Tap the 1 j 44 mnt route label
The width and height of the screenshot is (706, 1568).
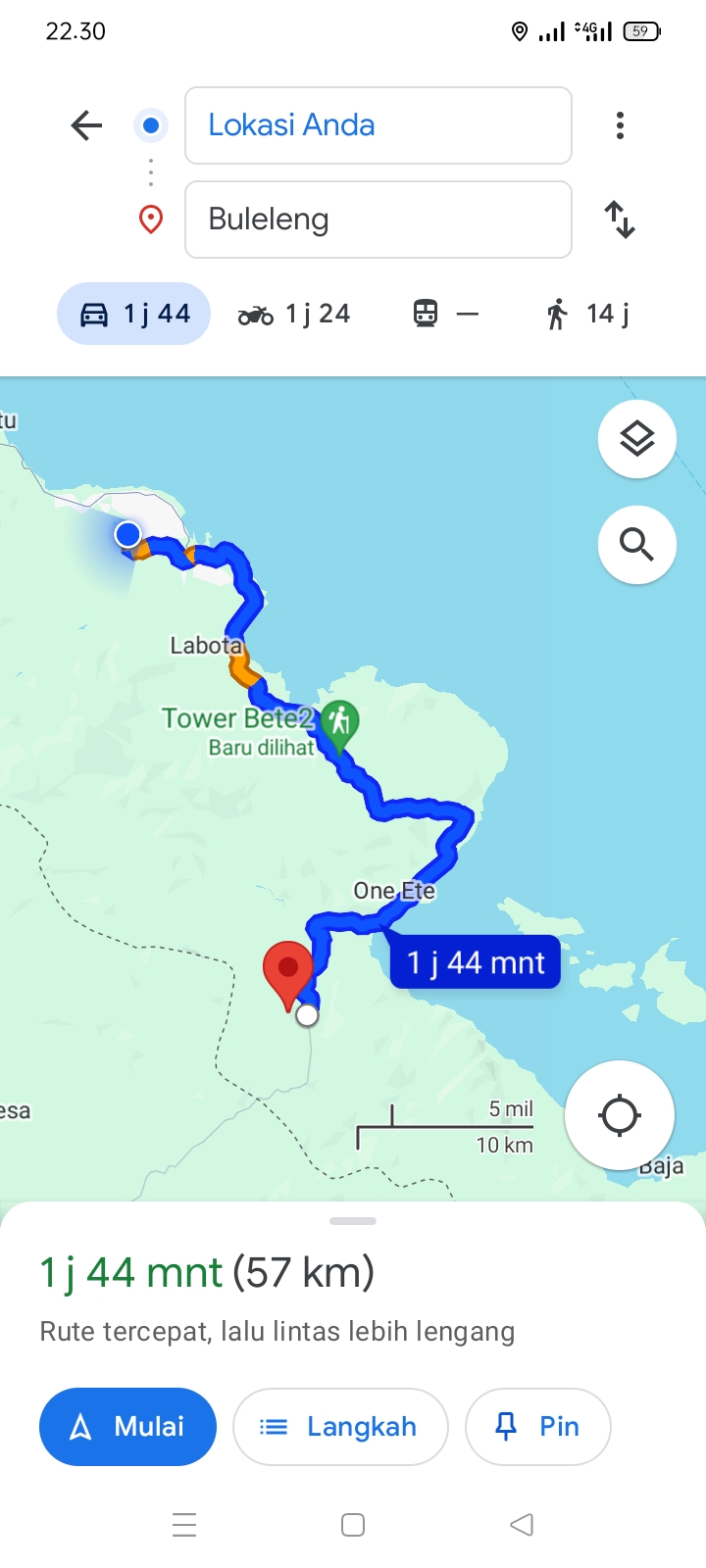[476, 962]
